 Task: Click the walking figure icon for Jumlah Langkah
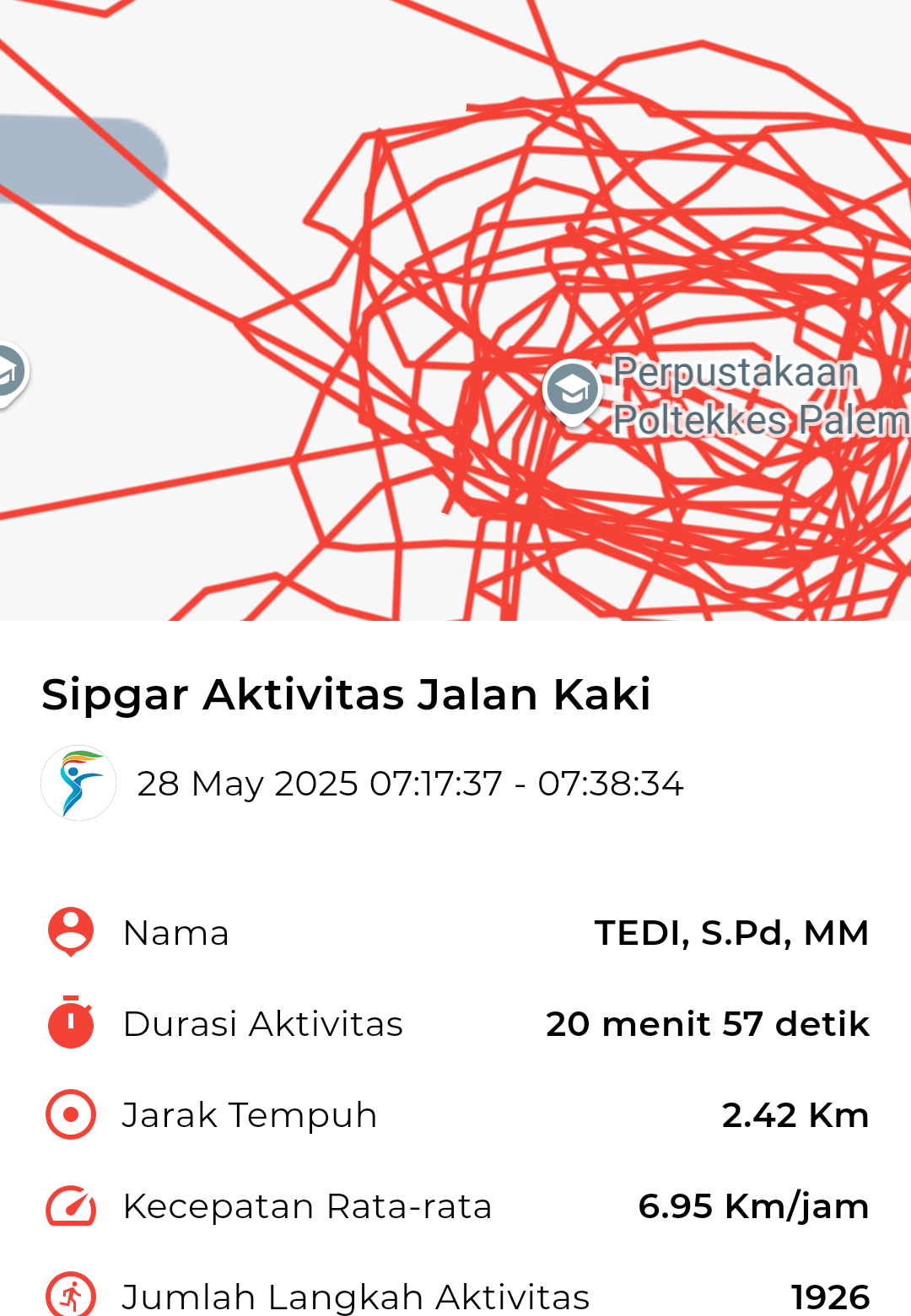70,1293
